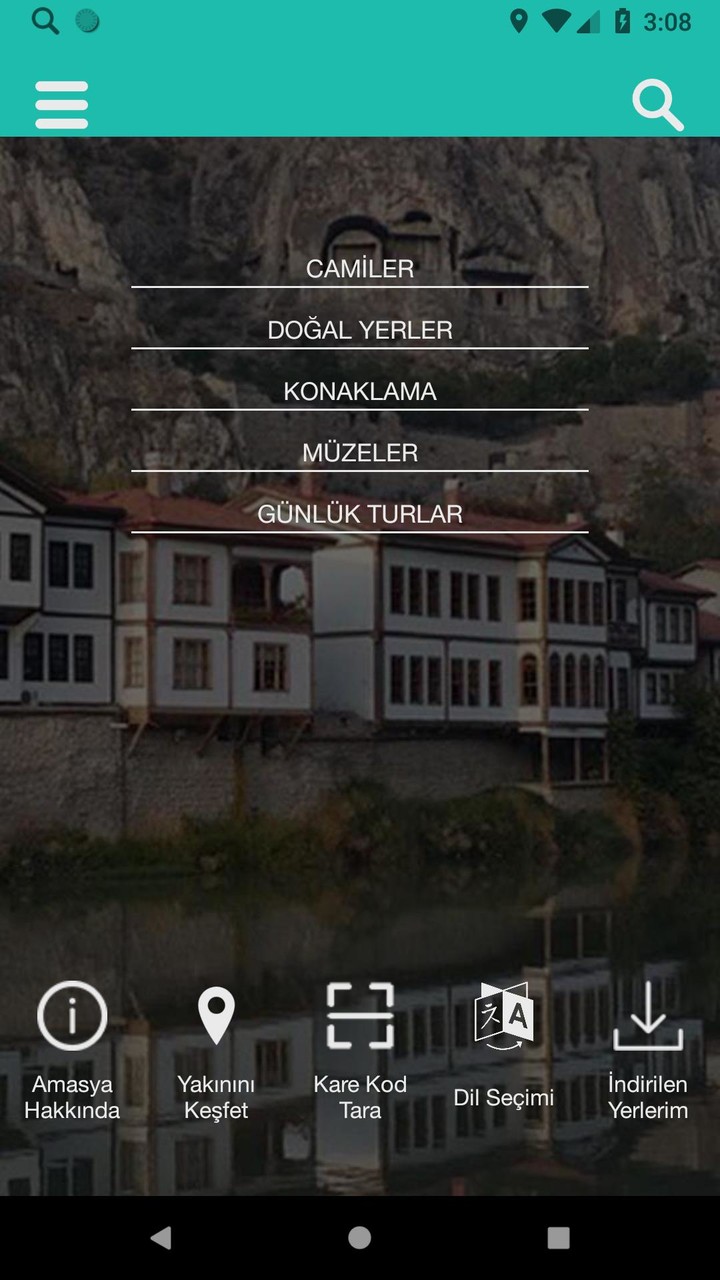This screenshot has width=720, height=1280.
Task: Select DOĞAL YERLER from the list
Action: pyautogui.click(x=360, y=330)
